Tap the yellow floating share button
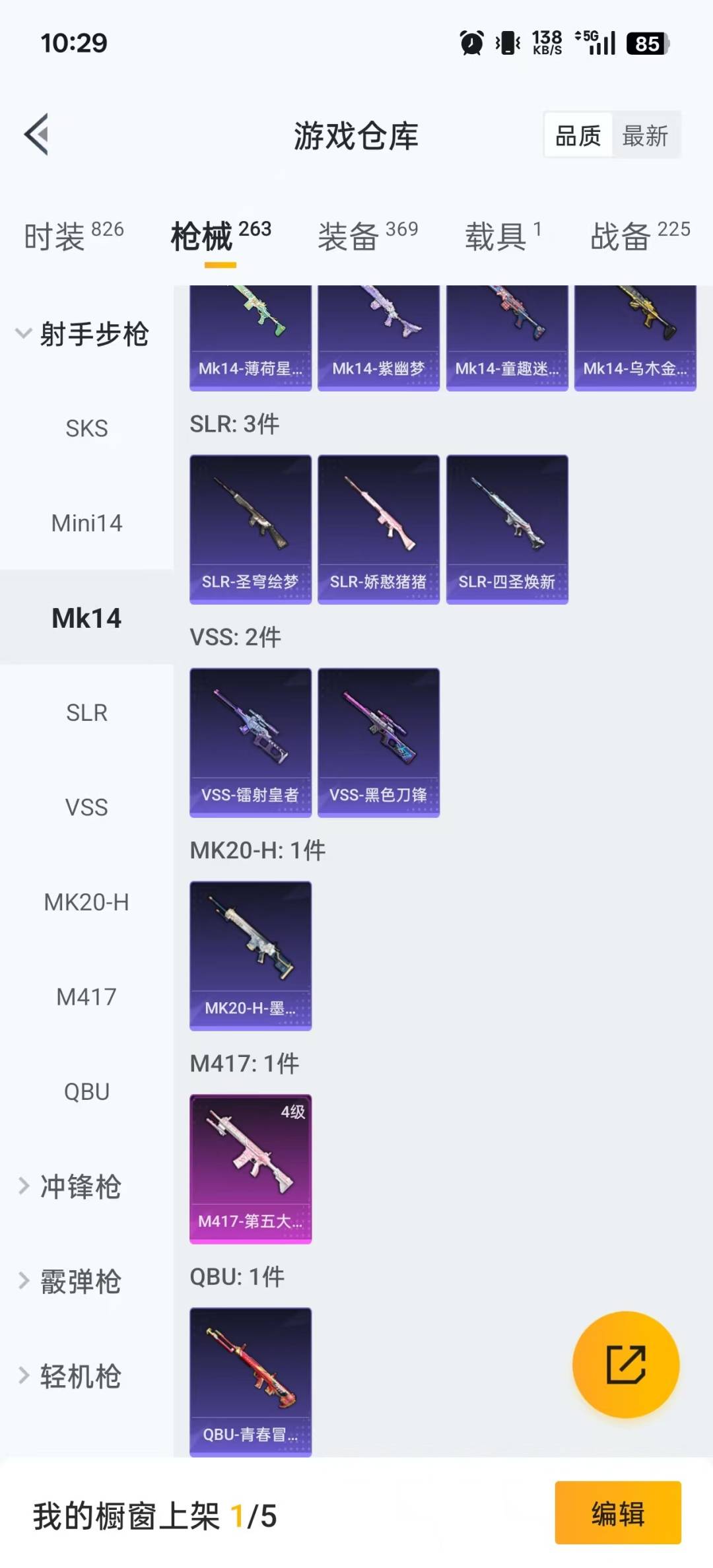Viewport: 713px width, 1568px height. click(626, 1364)
